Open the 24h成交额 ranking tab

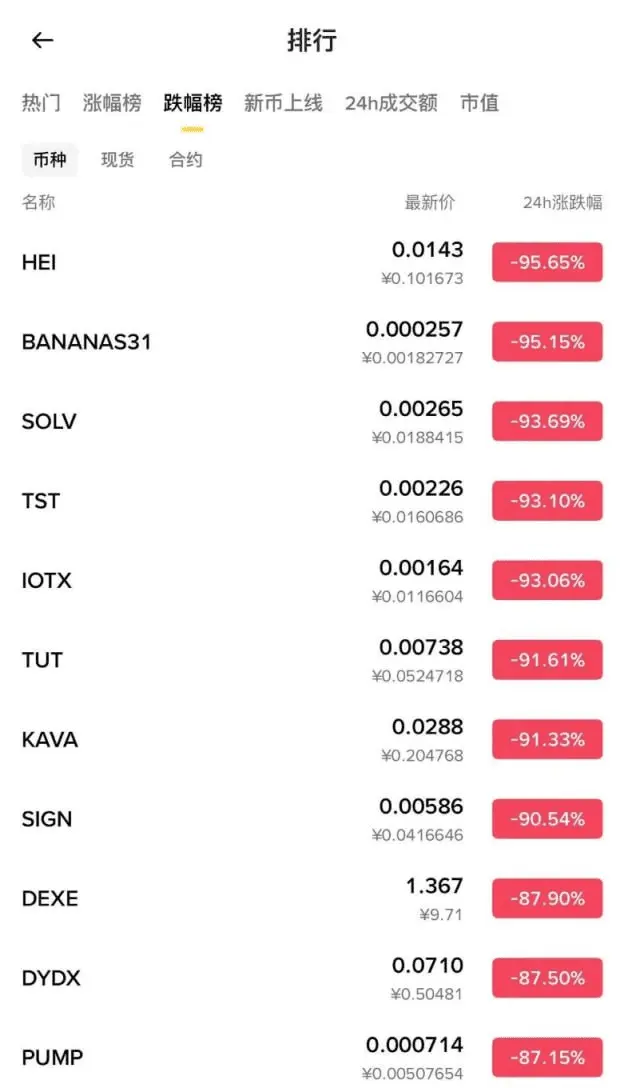[391, 103]
